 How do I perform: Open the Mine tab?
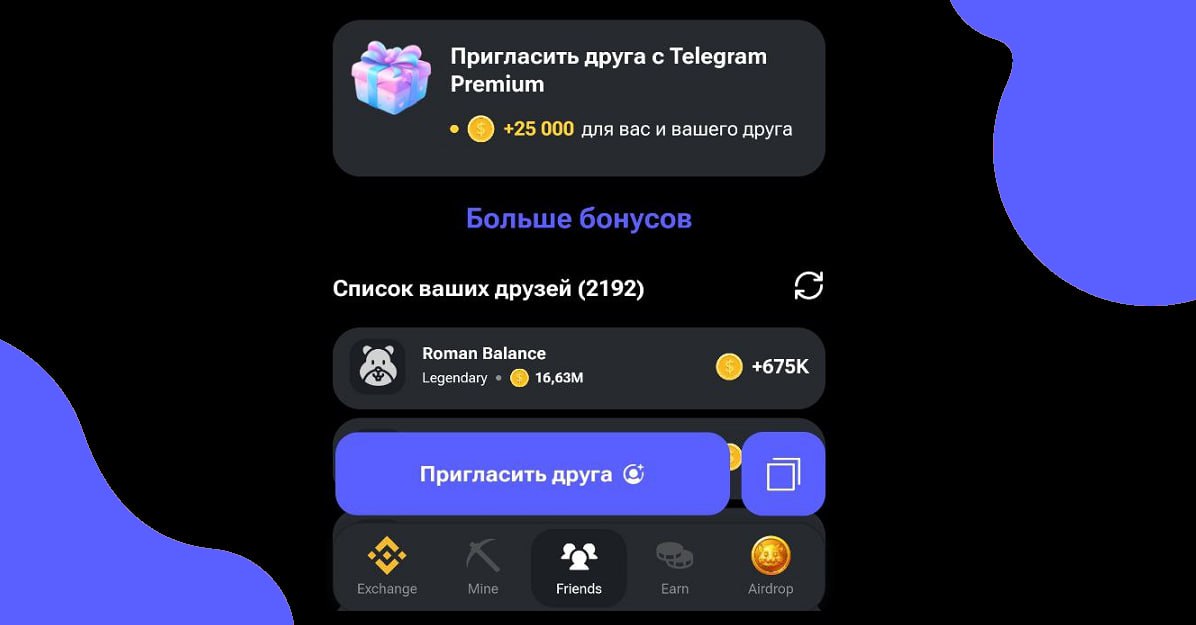(x=483, y=567)
